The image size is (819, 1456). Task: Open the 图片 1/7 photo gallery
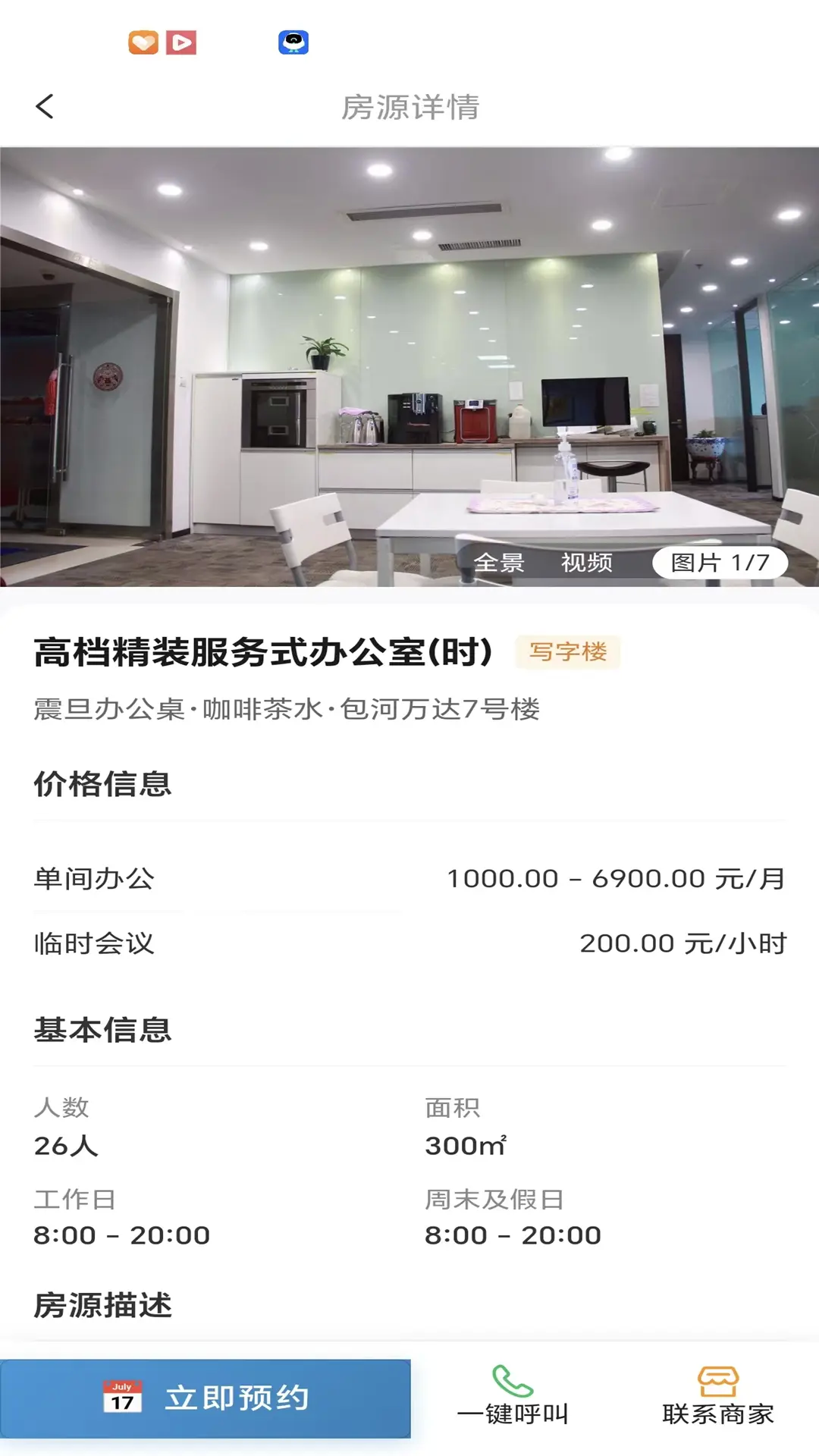719,561
